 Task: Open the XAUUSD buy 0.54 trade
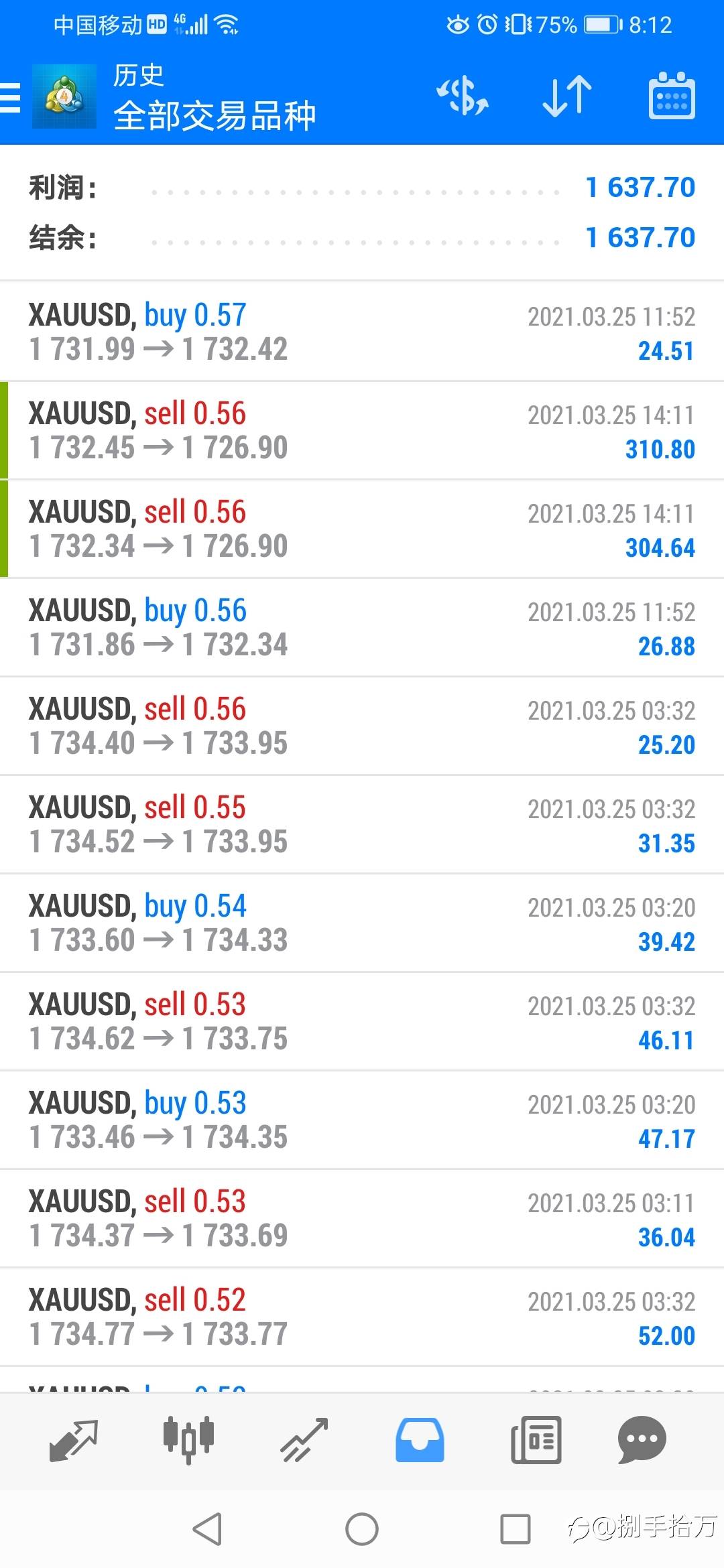(x=362, y=923)
